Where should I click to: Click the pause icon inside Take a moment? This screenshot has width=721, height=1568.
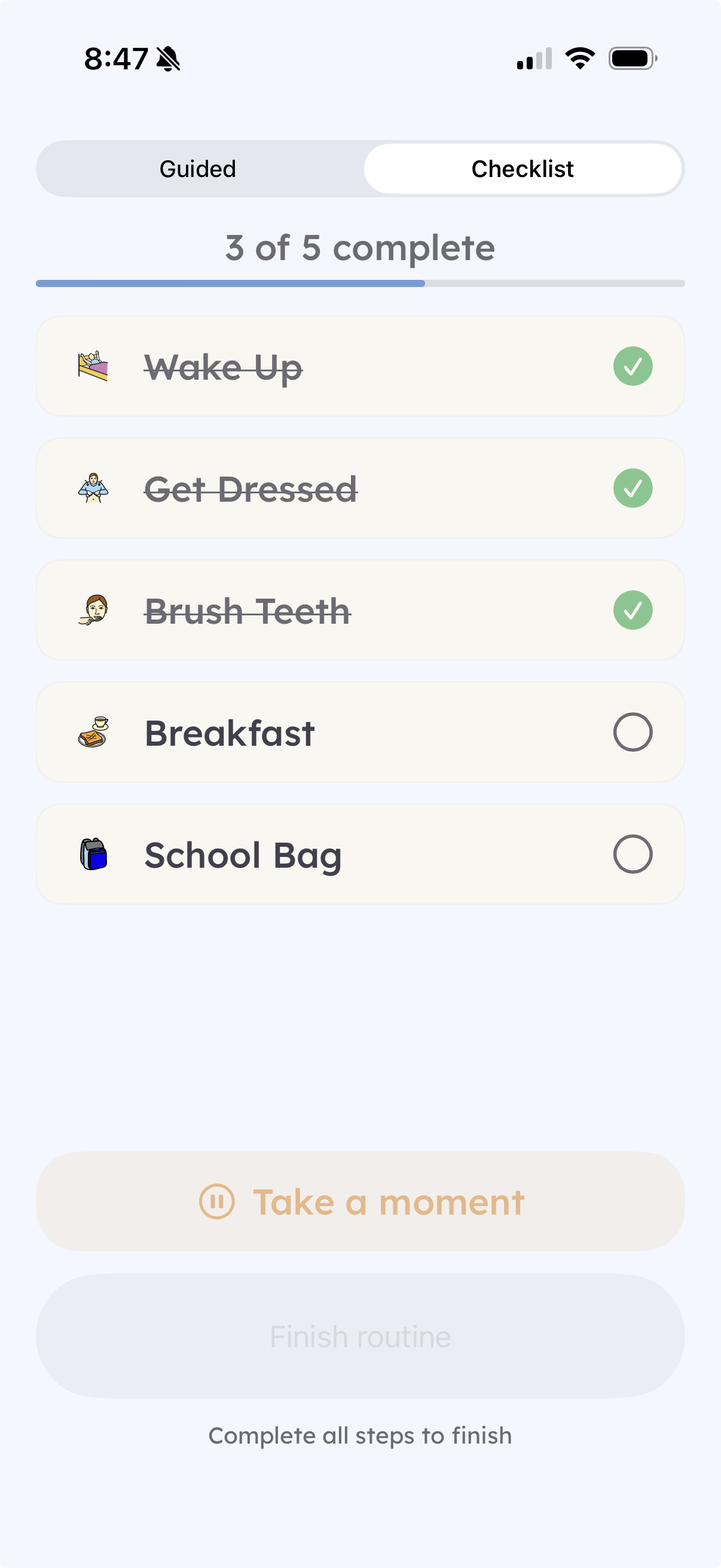pyautogui.click(x=217, y=1200)
